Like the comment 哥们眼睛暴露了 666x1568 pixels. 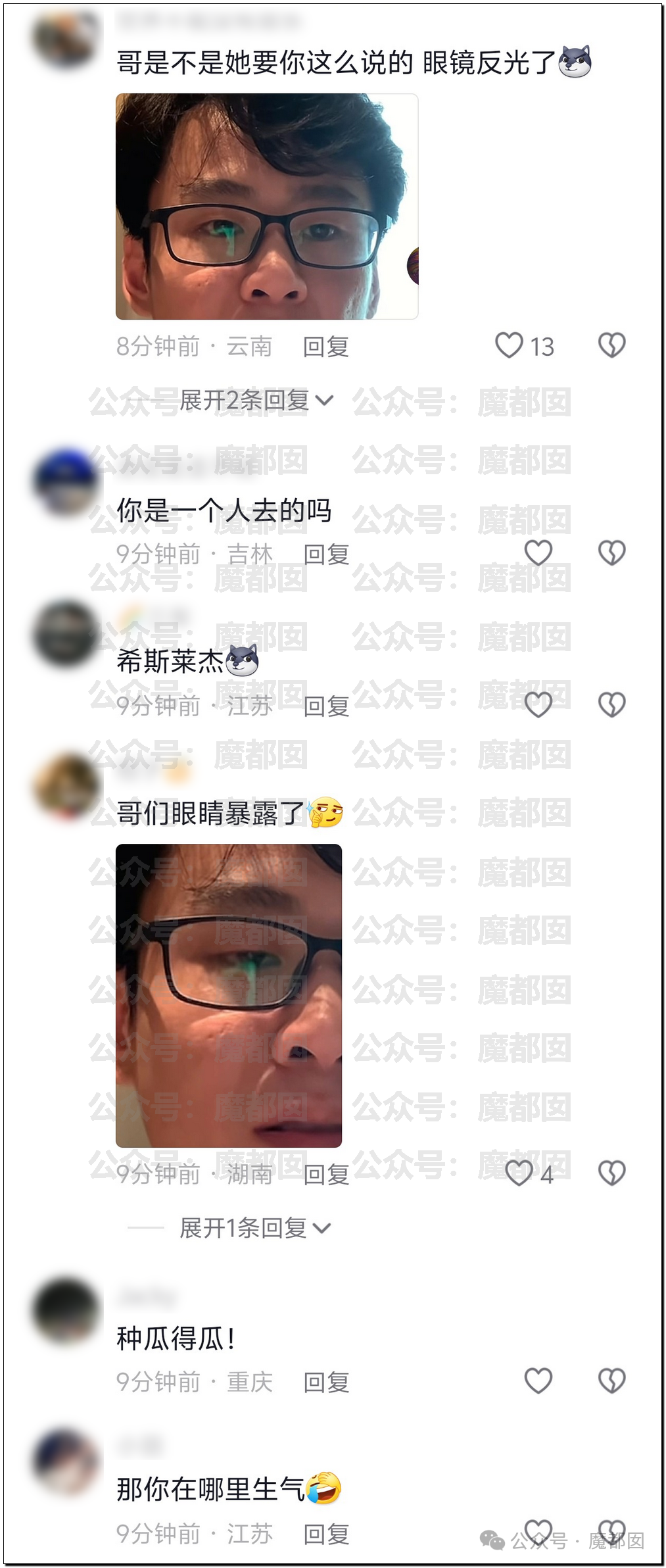click(x=519, y=1173)
